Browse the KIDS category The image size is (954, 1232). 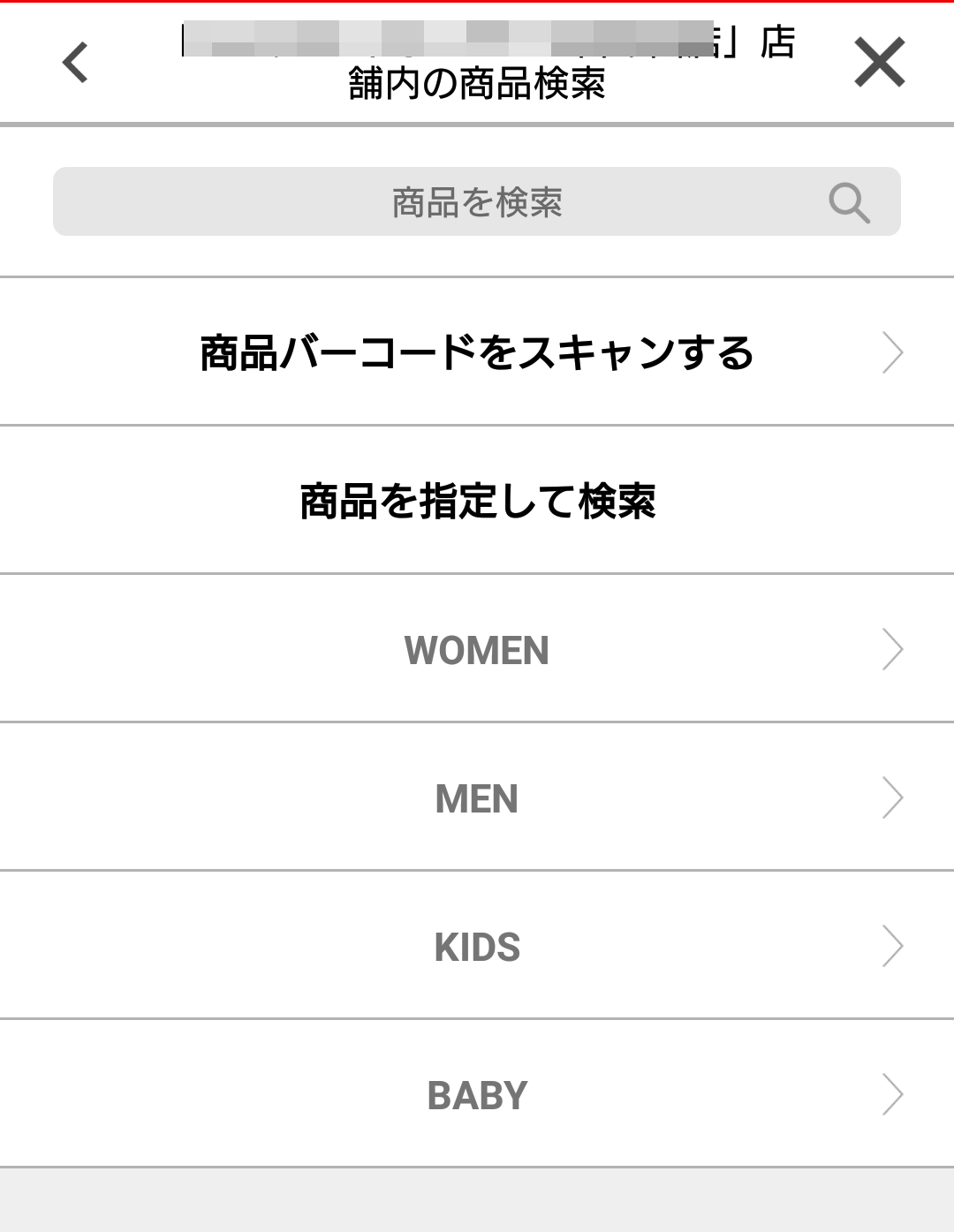(477, 947)
